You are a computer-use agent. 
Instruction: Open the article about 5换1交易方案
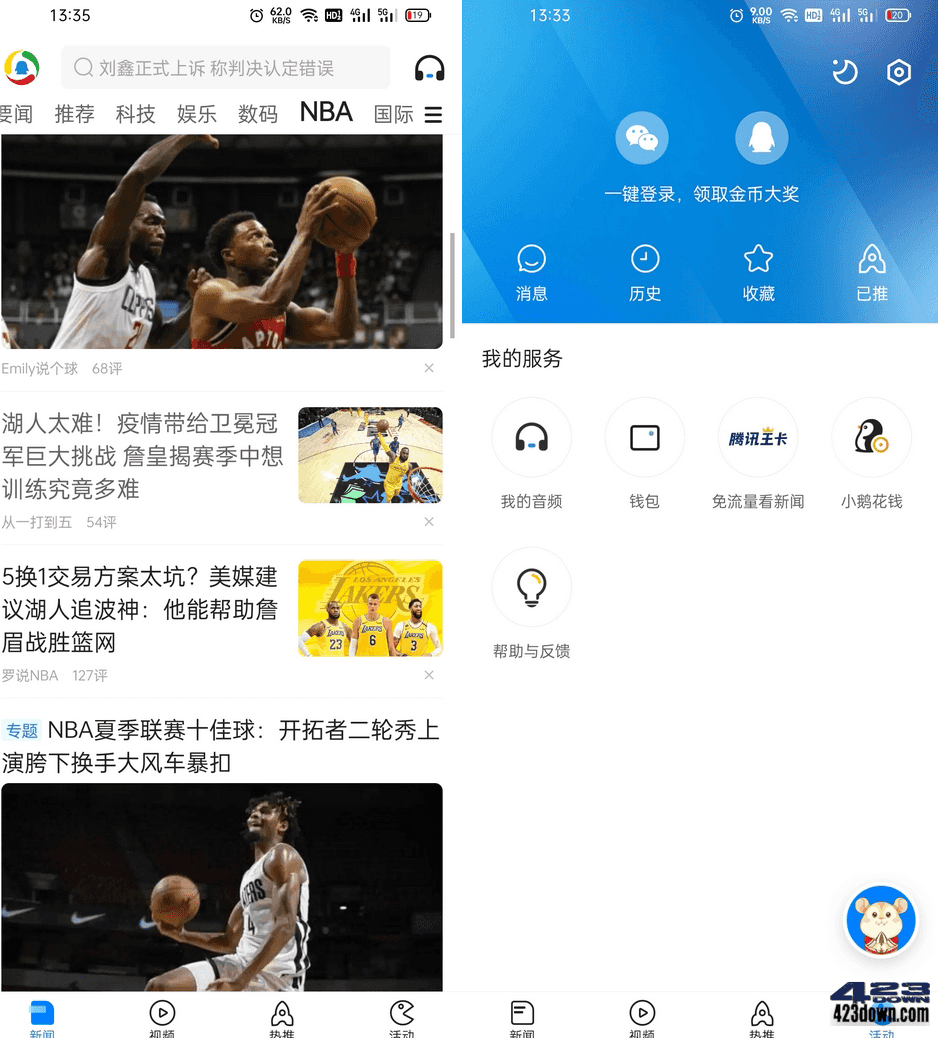[140, 609]
